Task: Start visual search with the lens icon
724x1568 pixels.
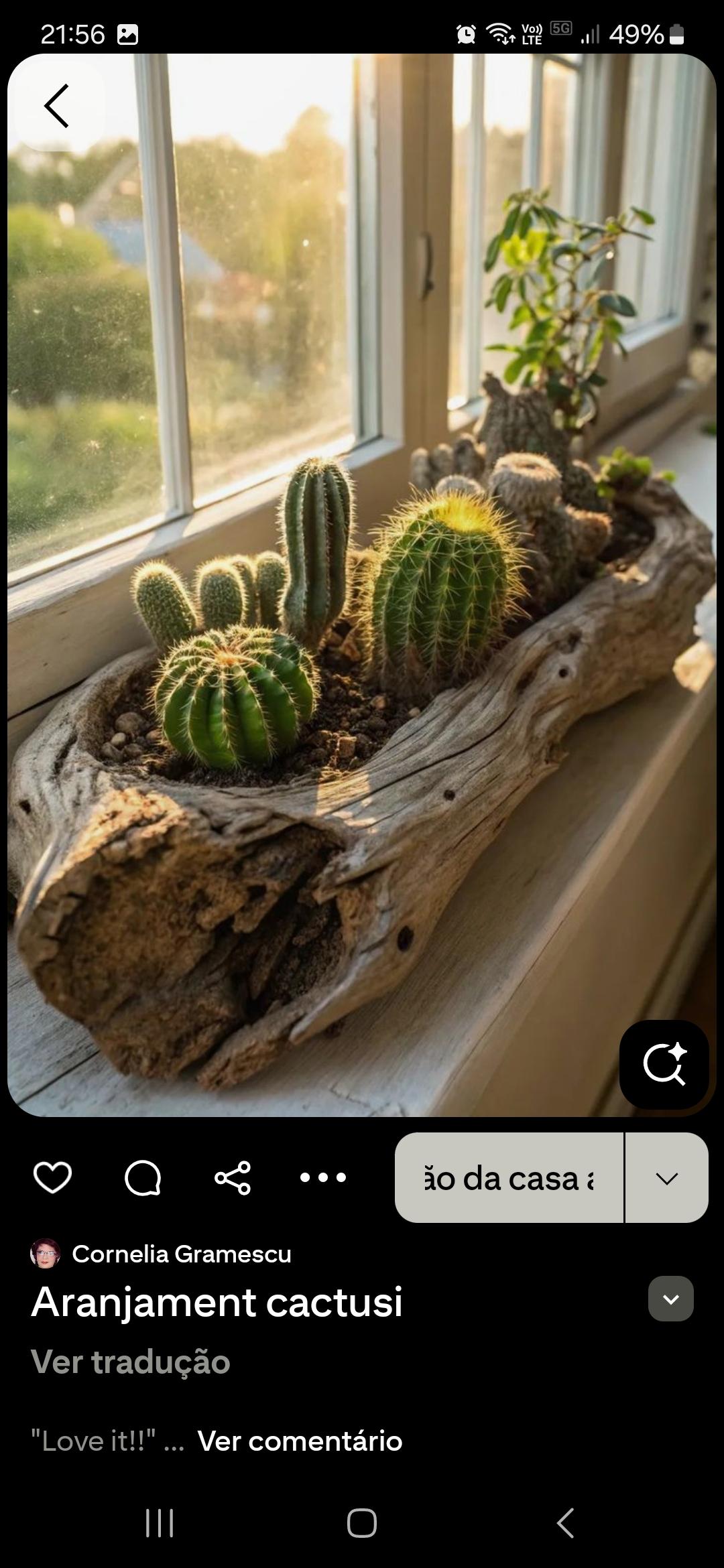Action: click(664, 1064)
